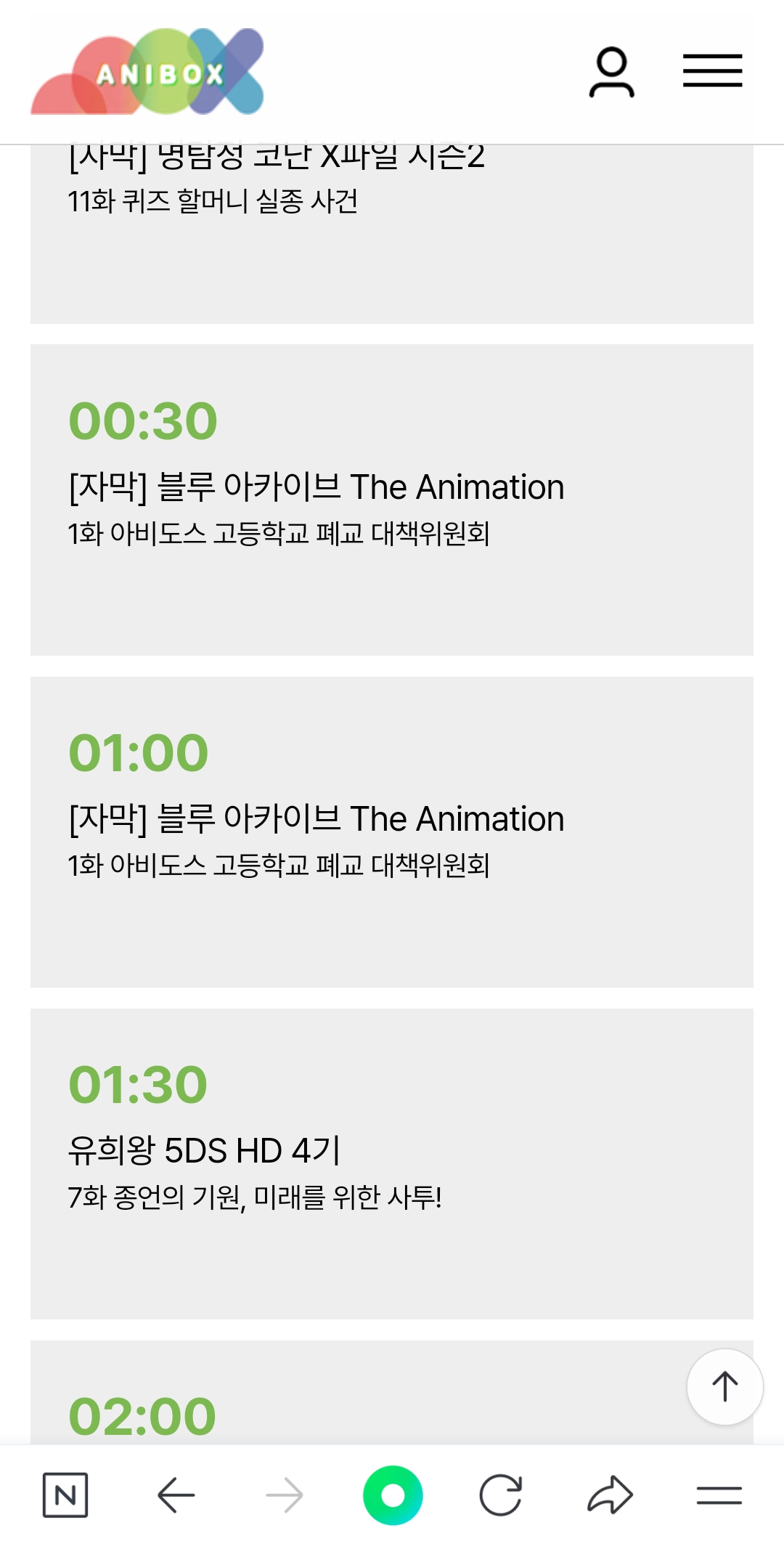Share this page
784x1546 pixels.
610,1495
